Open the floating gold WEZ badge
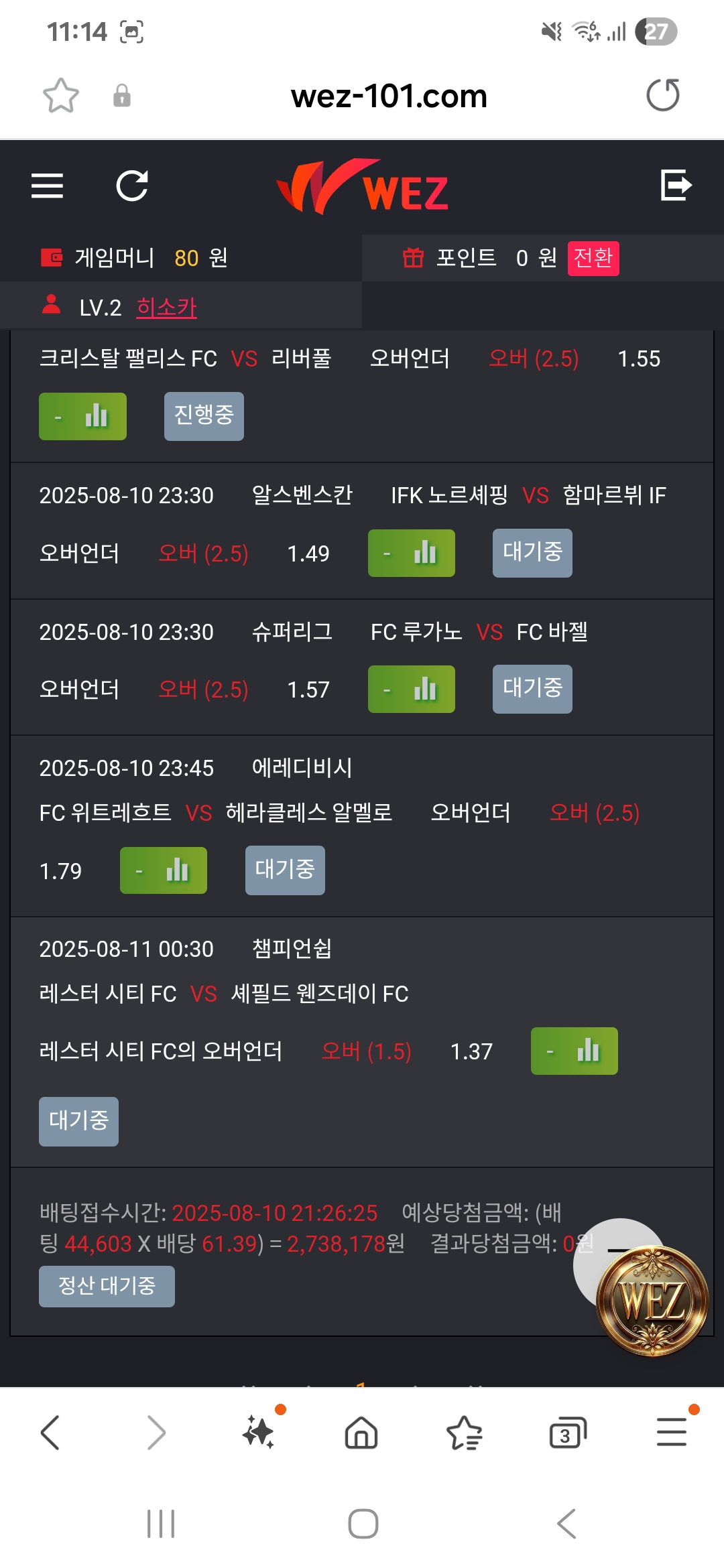The height and width of the screenshot is (1568, 724). [652, 1301]
